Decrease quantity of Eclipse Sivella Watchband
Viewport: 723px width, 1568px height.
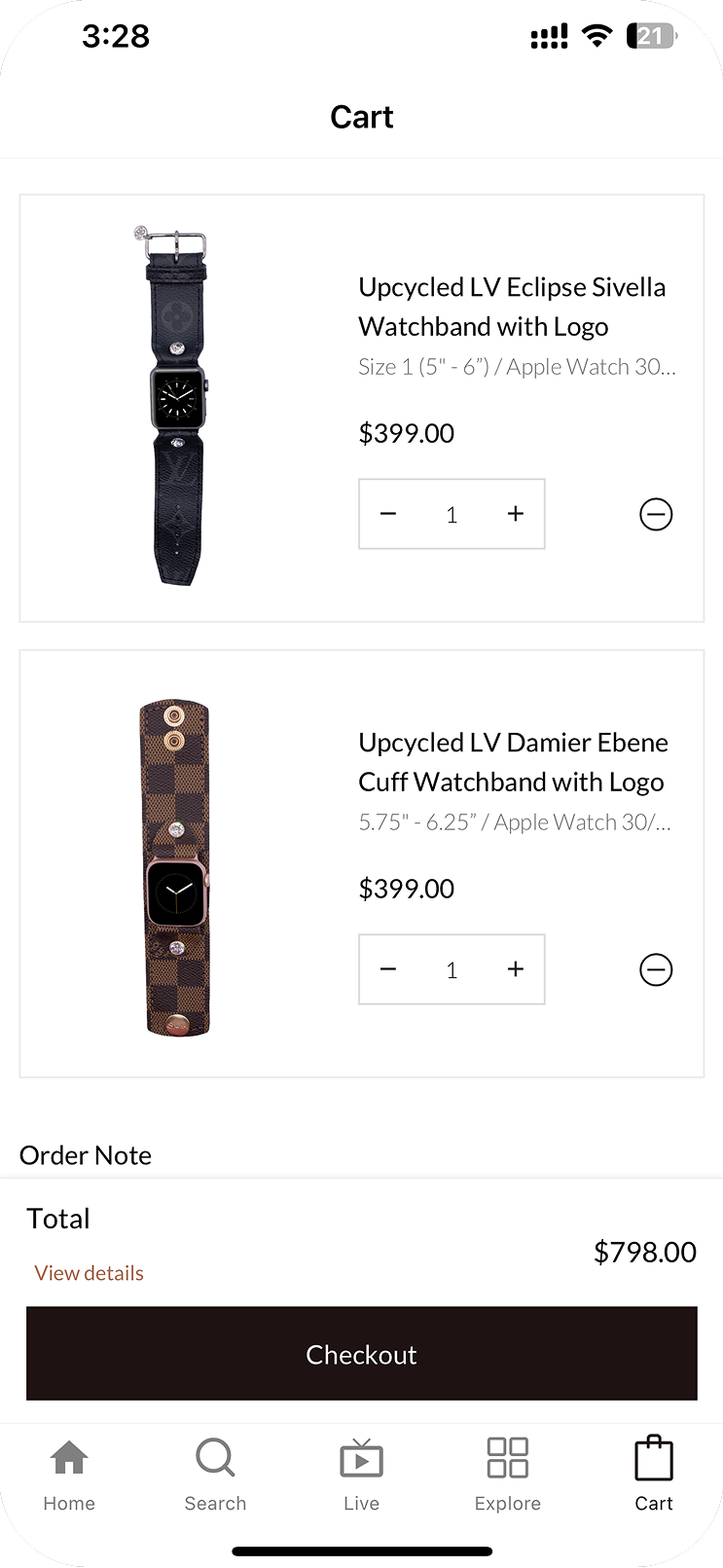tap(388, 514)
